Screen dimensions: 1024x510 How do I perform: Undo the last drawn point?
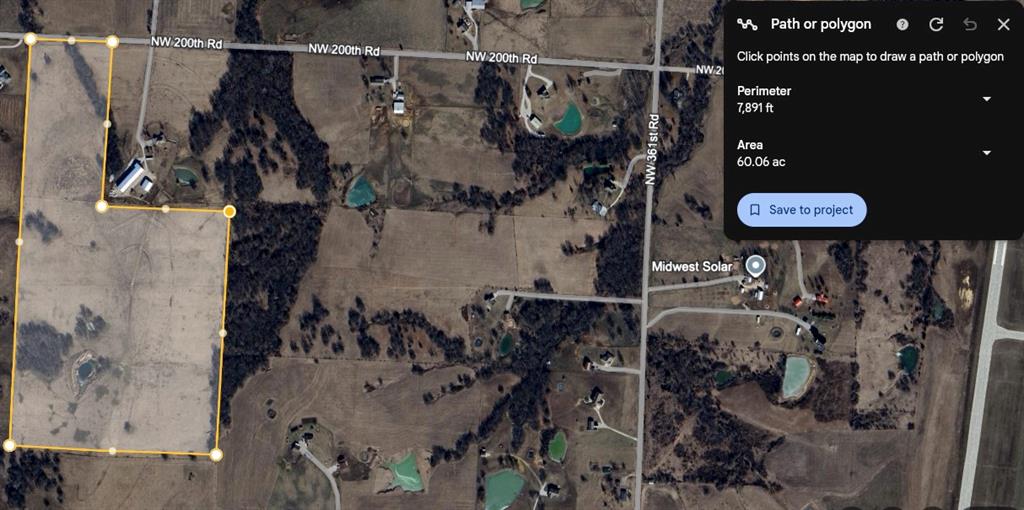(x=970, y=24)
